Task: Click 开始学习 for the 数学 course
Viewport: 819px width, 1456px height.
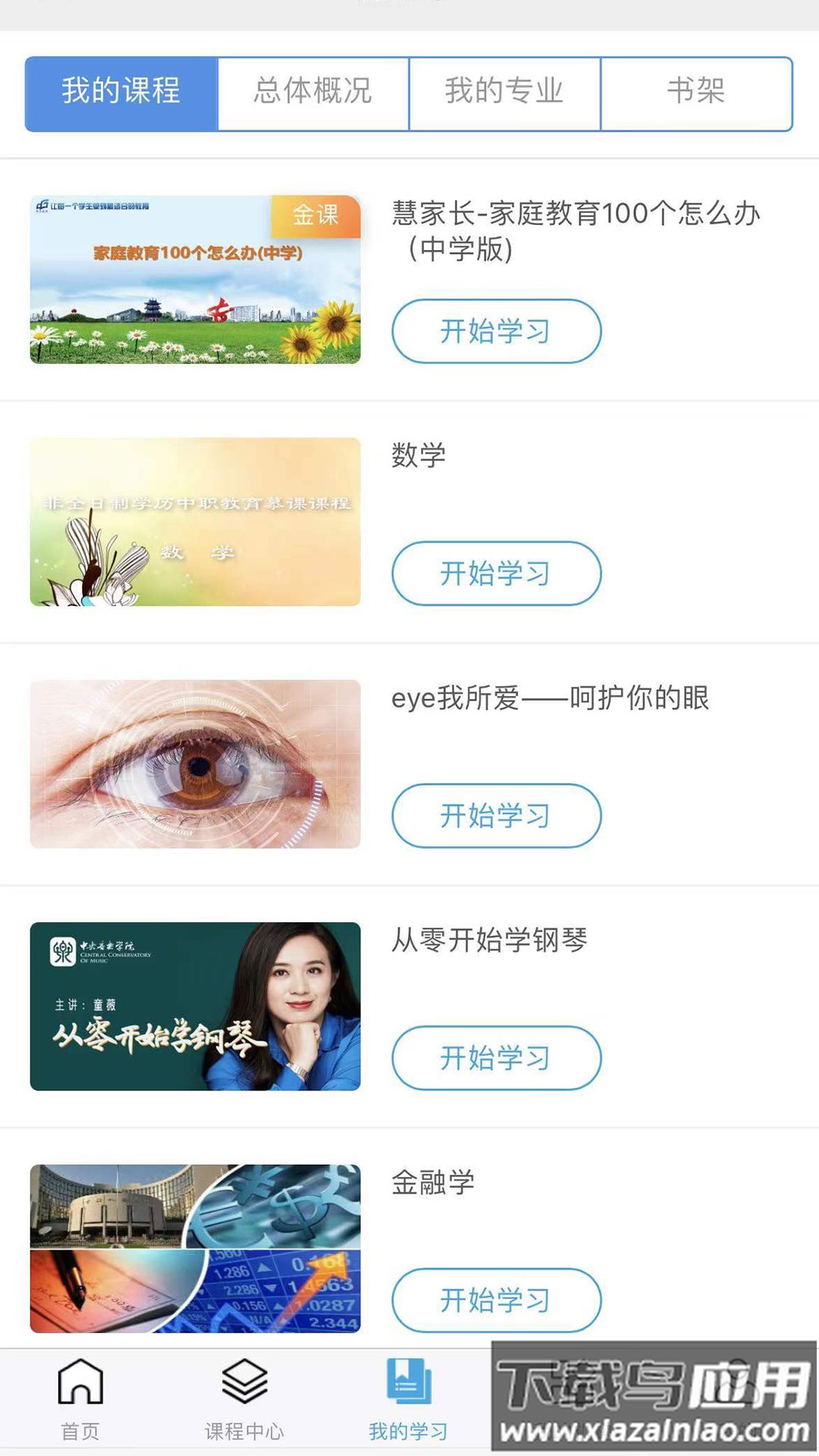Action: (497, 574)
